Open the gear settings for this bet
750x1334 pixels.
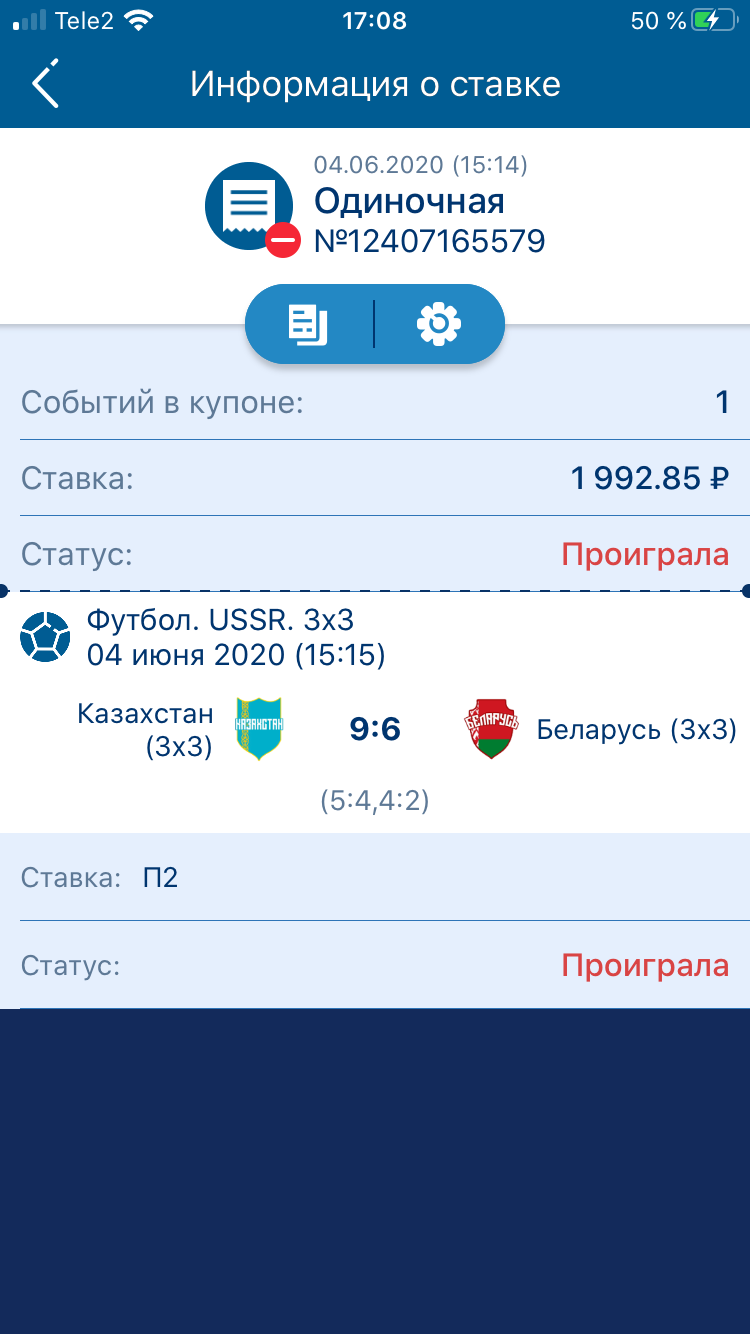(439, 325)
